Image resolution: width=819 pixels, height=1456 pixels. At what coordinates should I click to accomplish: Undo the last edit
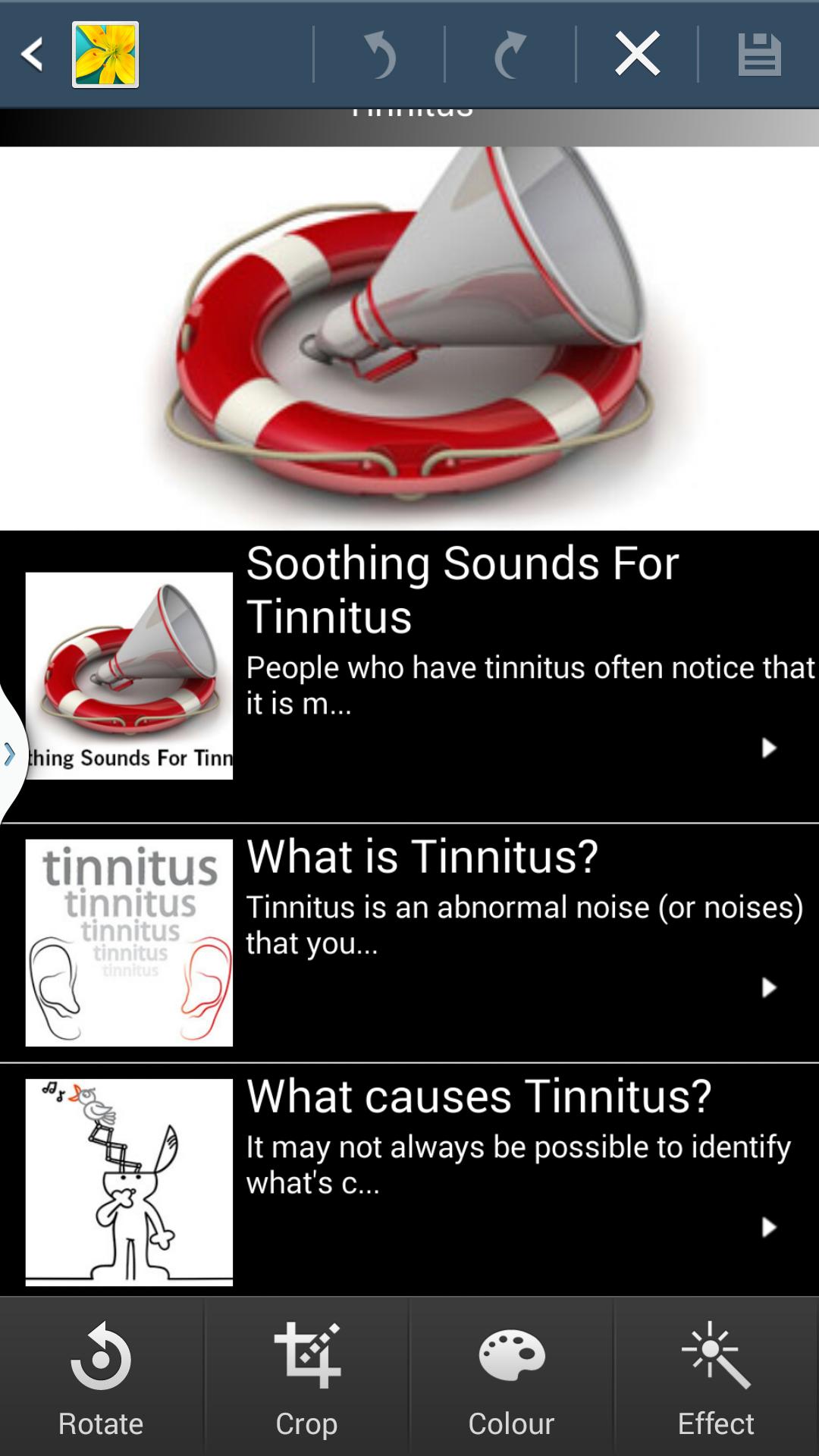[379, 53]
